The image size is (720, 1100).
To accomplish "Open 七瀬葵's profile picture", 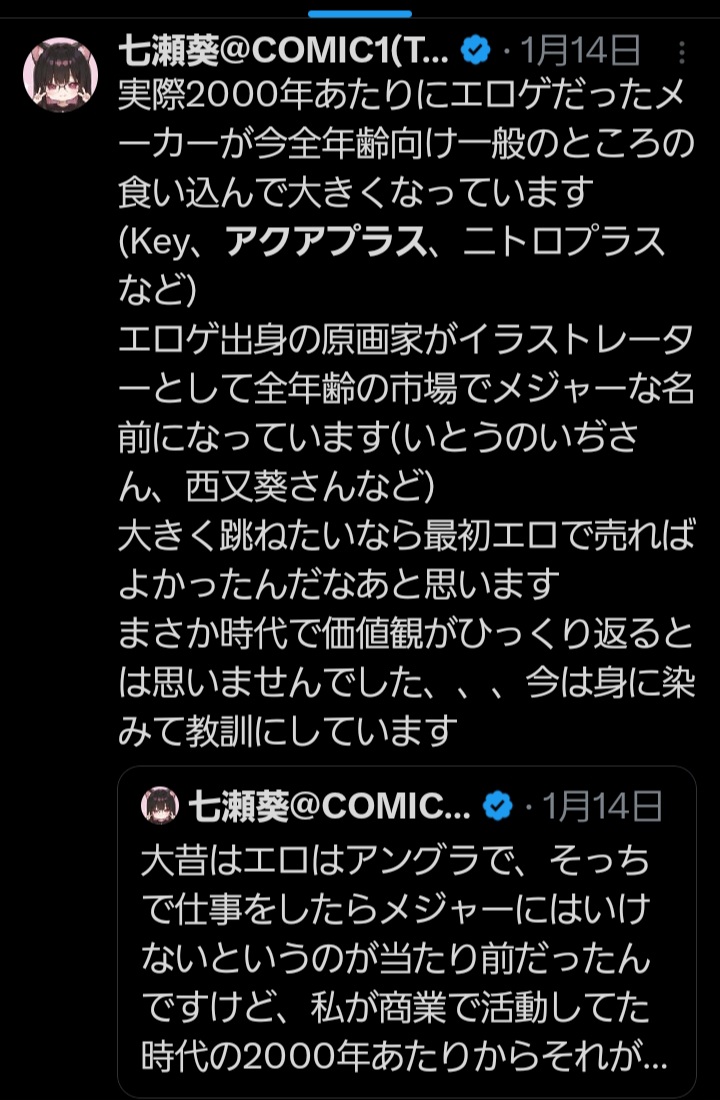I will [60, 75].
